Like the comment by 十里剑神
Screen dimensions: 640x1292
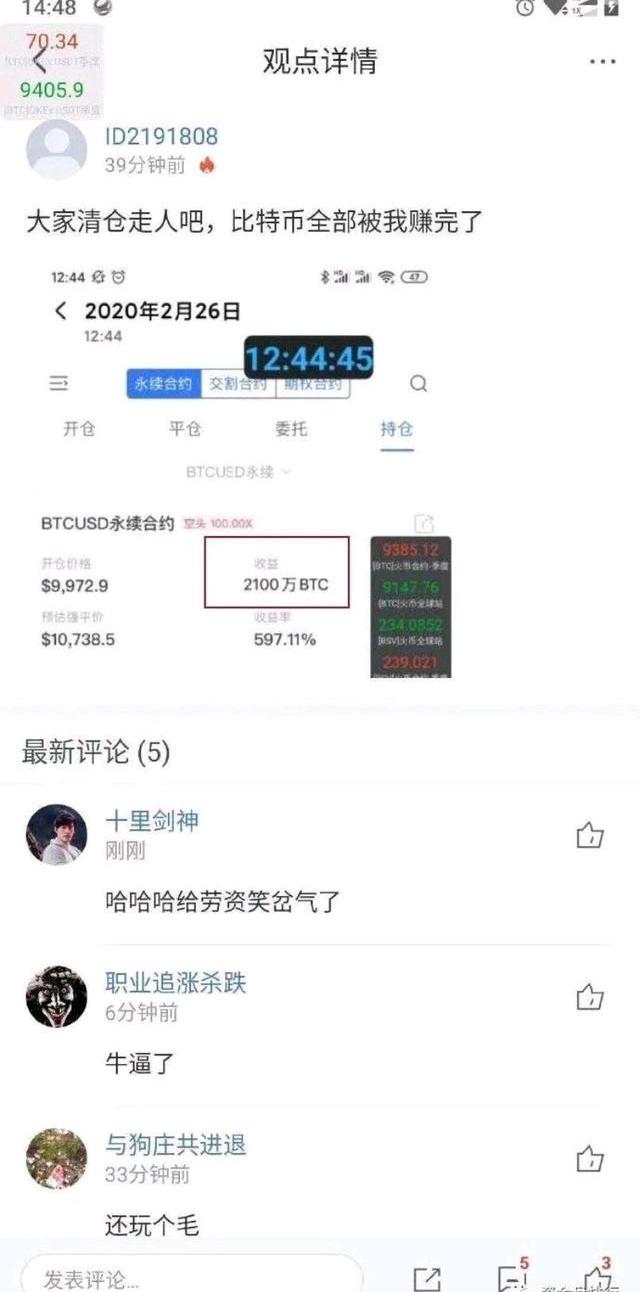590,836
